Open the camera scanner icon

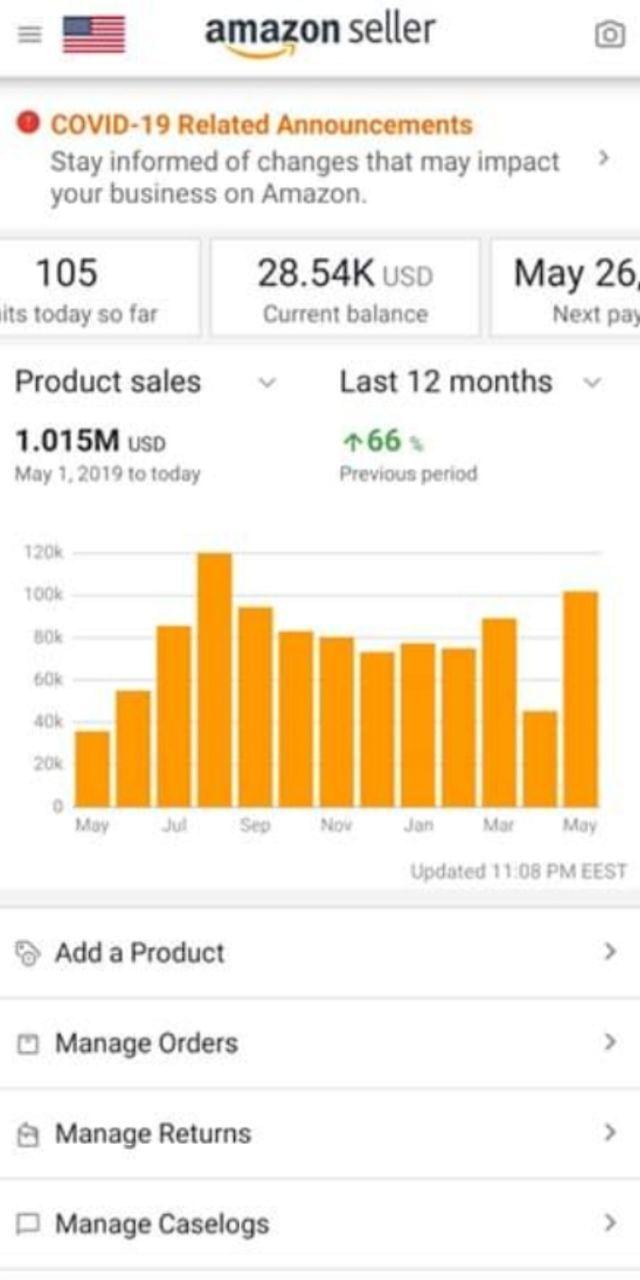pos(609,34)
